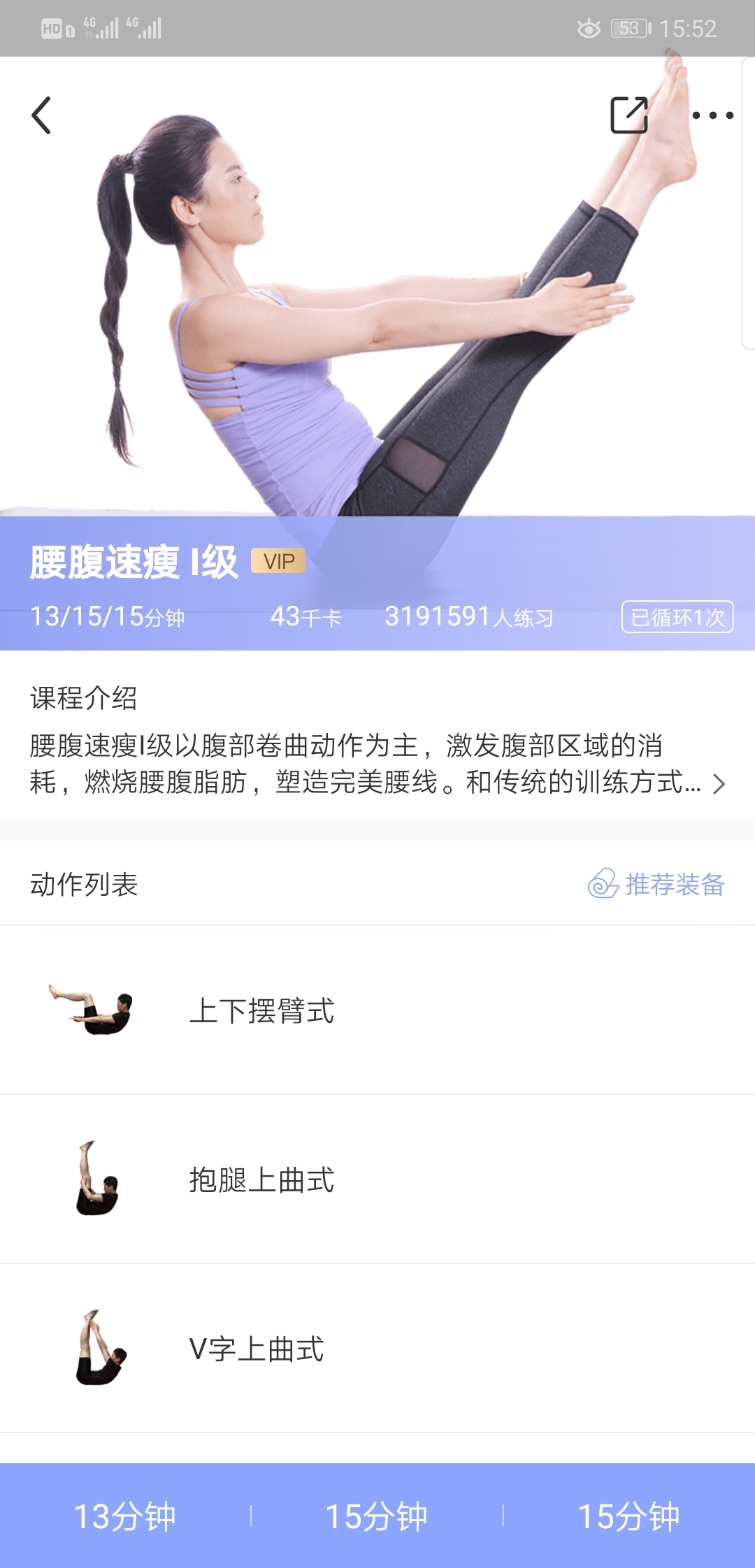Screen dimensions: 755x1568
Task: Start the rightmost 15分钟 workout option
Action: pos(628,1516)
